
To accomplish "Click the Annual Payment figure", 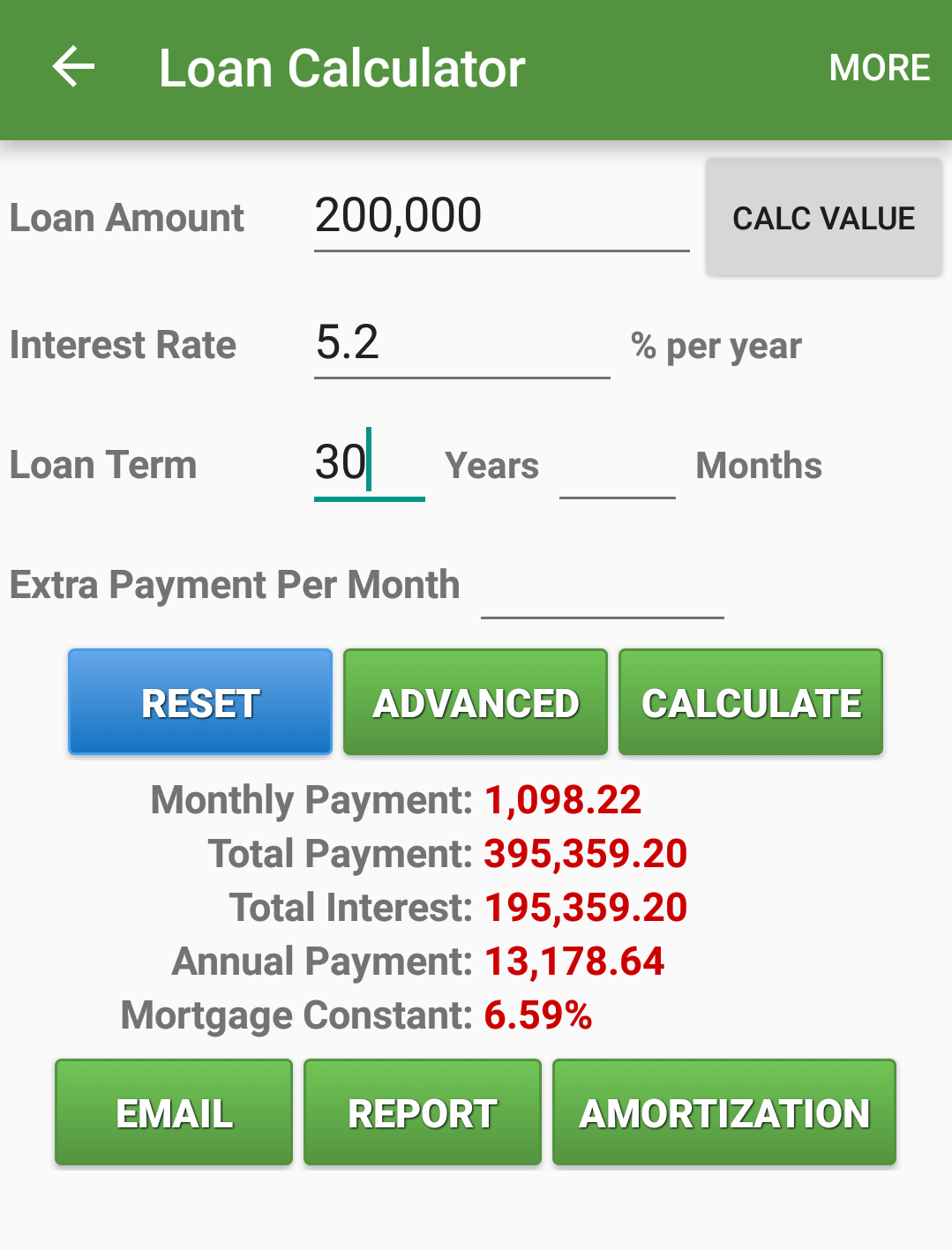I will (x=573, y=962).
